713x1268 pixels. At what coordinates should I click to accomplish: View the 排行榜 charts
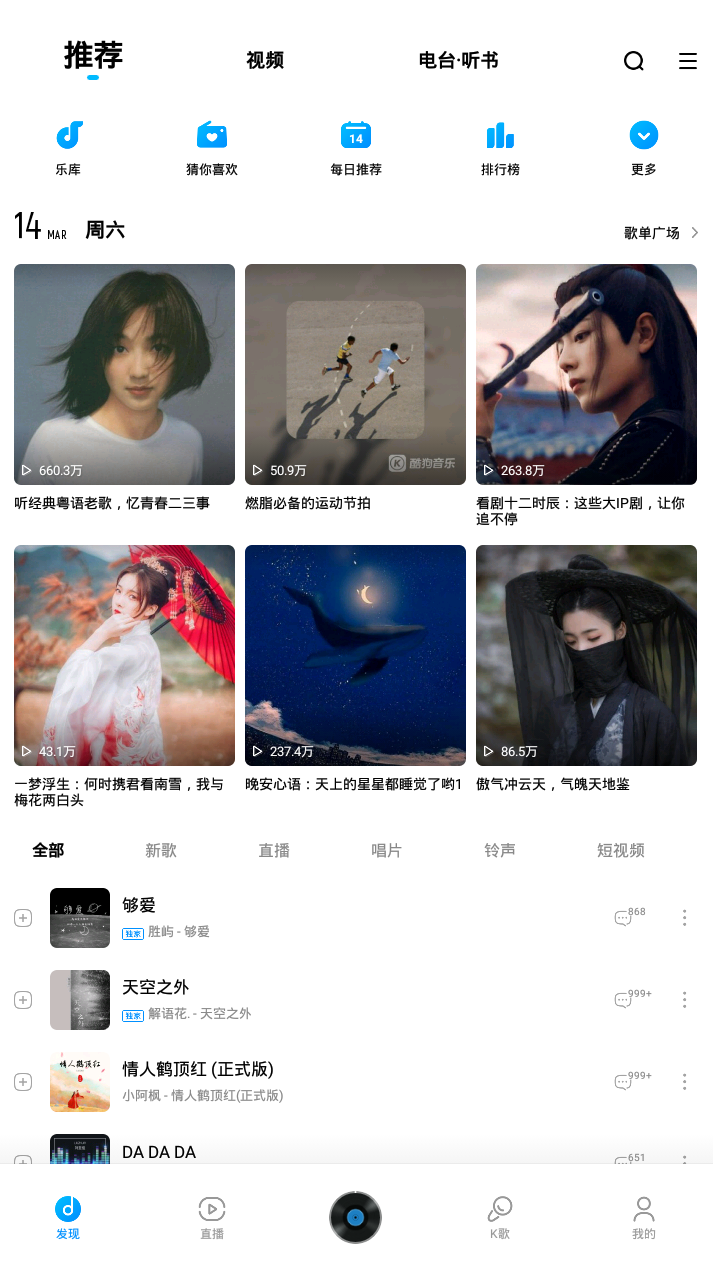tap(500, 148)
